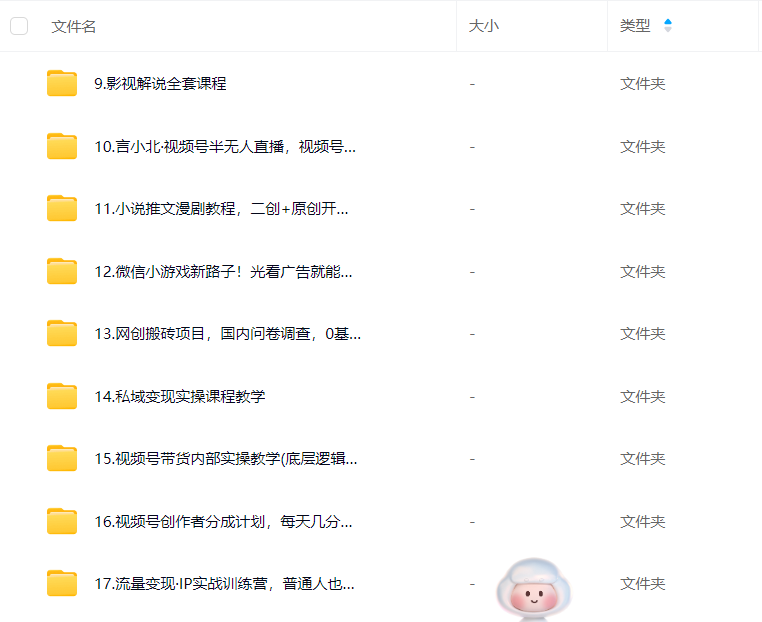Sort list by 大小 header
The image size is (762, 622).
pos(484,26)
